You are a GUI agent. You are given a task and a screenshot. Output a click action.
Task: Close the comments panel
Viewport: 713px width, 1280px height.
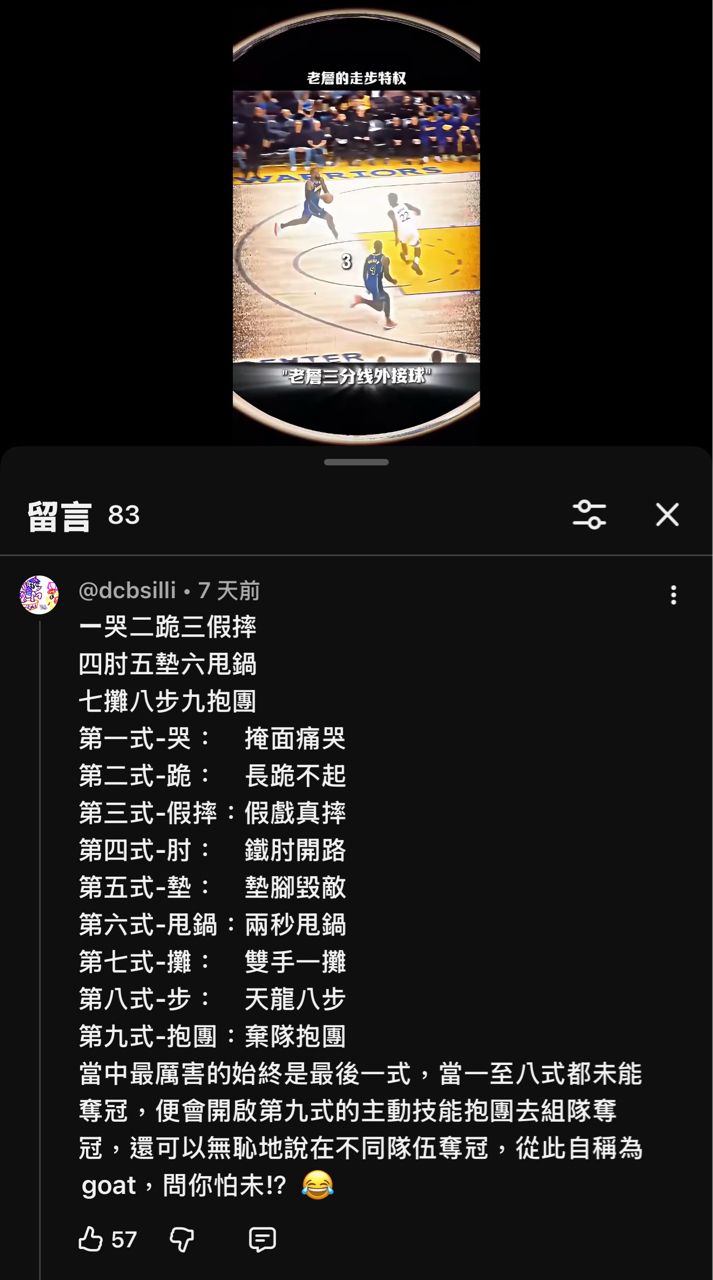pos(667,515)
